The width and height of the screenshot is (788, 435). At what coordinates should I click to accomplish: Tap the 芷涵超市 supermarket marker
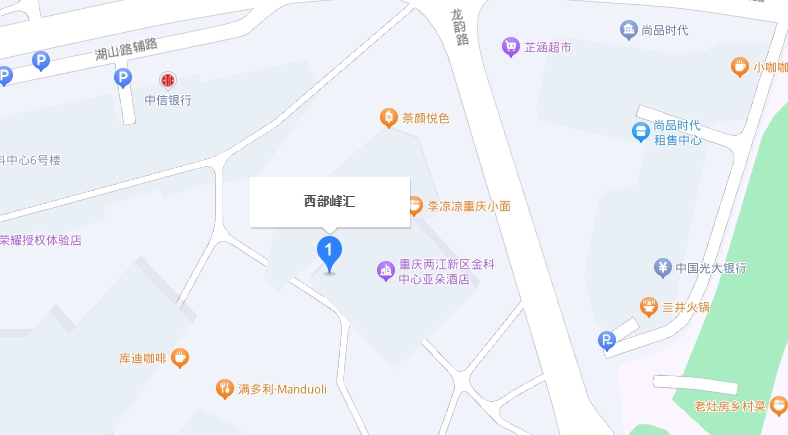(x=511, y=46)
